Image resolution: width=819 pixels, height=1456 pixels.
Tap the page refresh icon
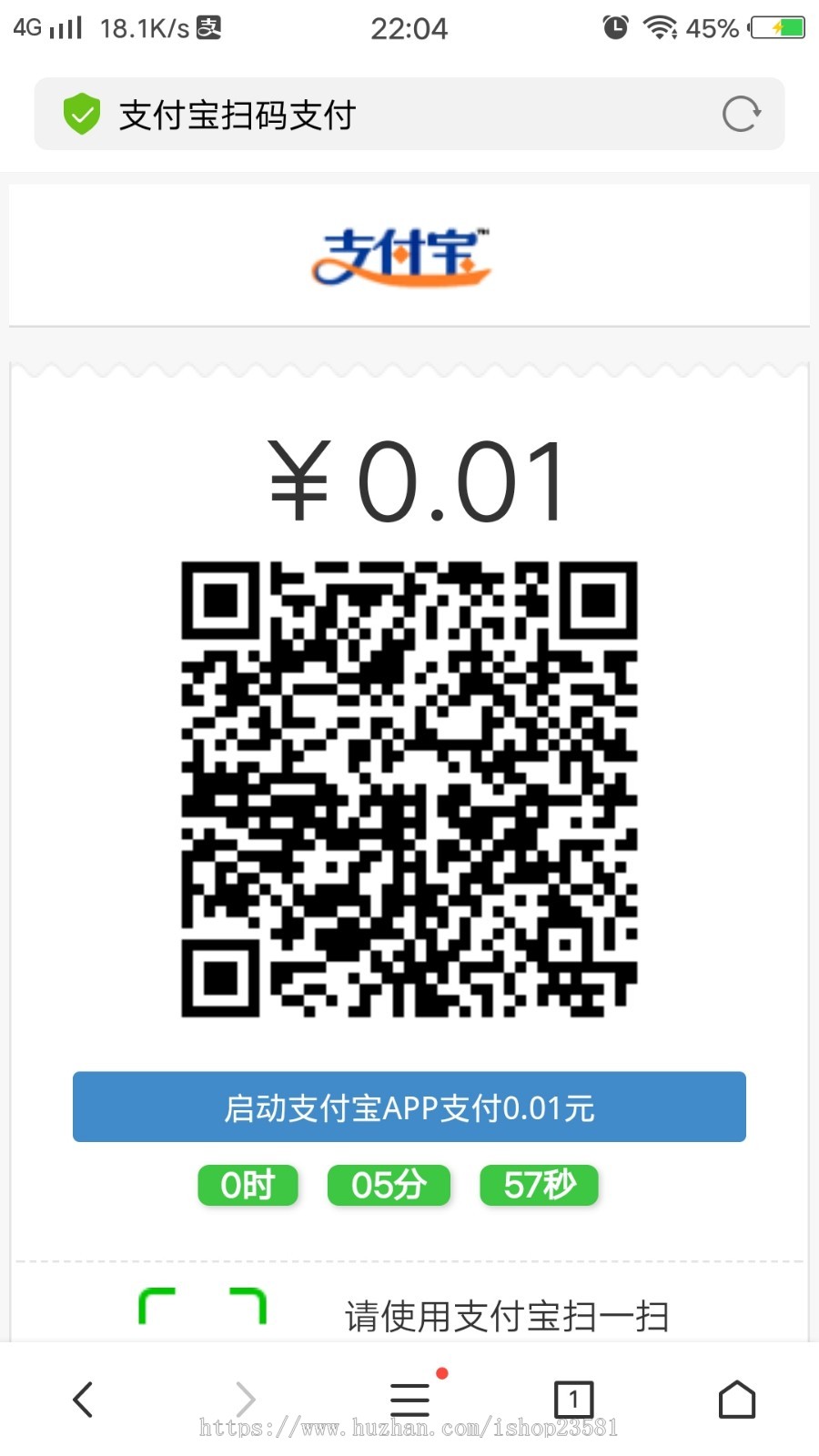pos(742,114)
